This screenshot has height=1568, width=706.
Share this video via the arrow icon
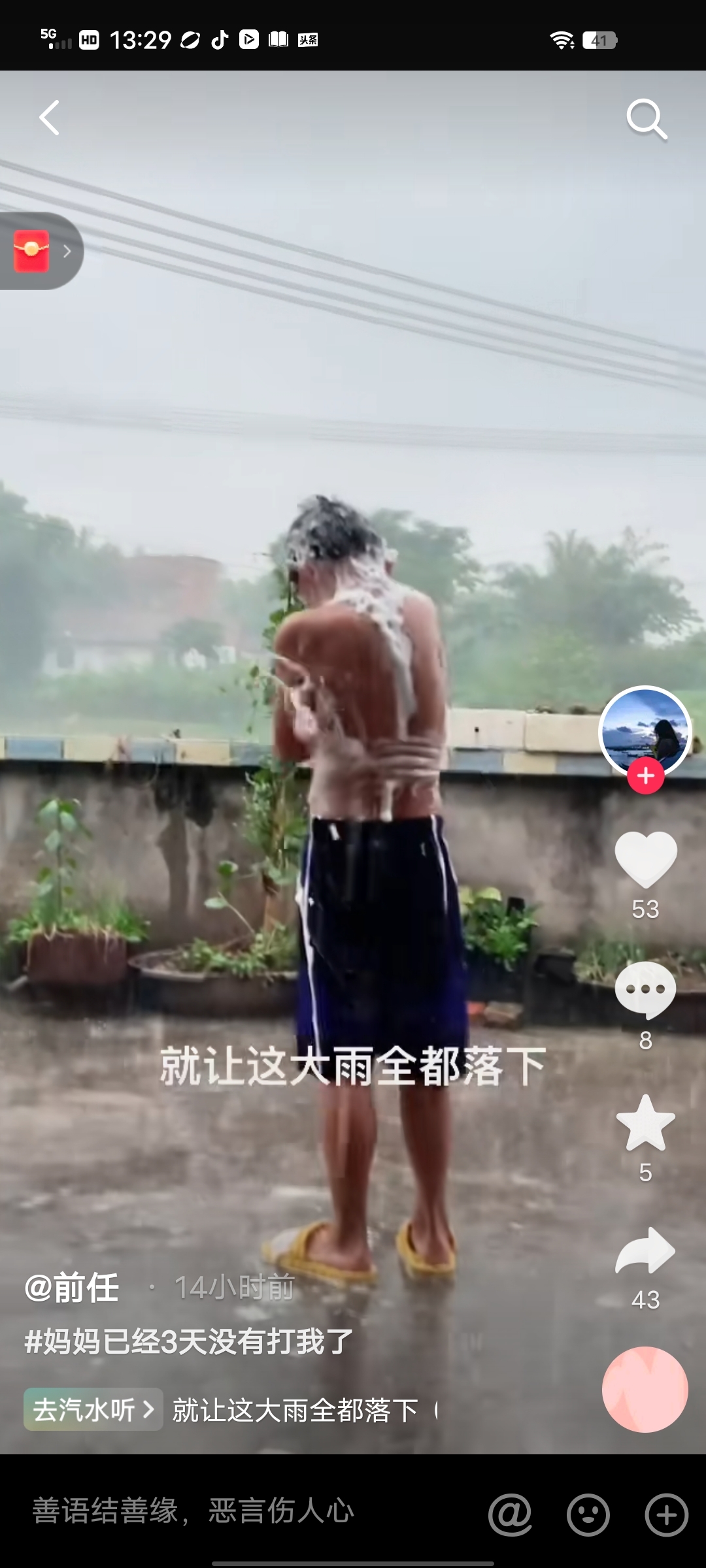tap(646, 1250)
